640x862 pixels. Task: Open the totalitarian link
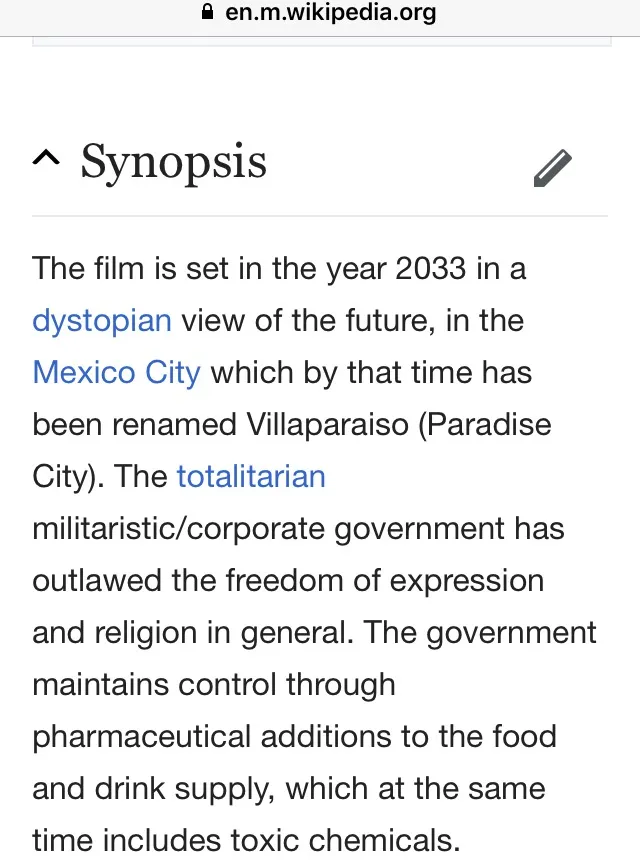[251, 476]
